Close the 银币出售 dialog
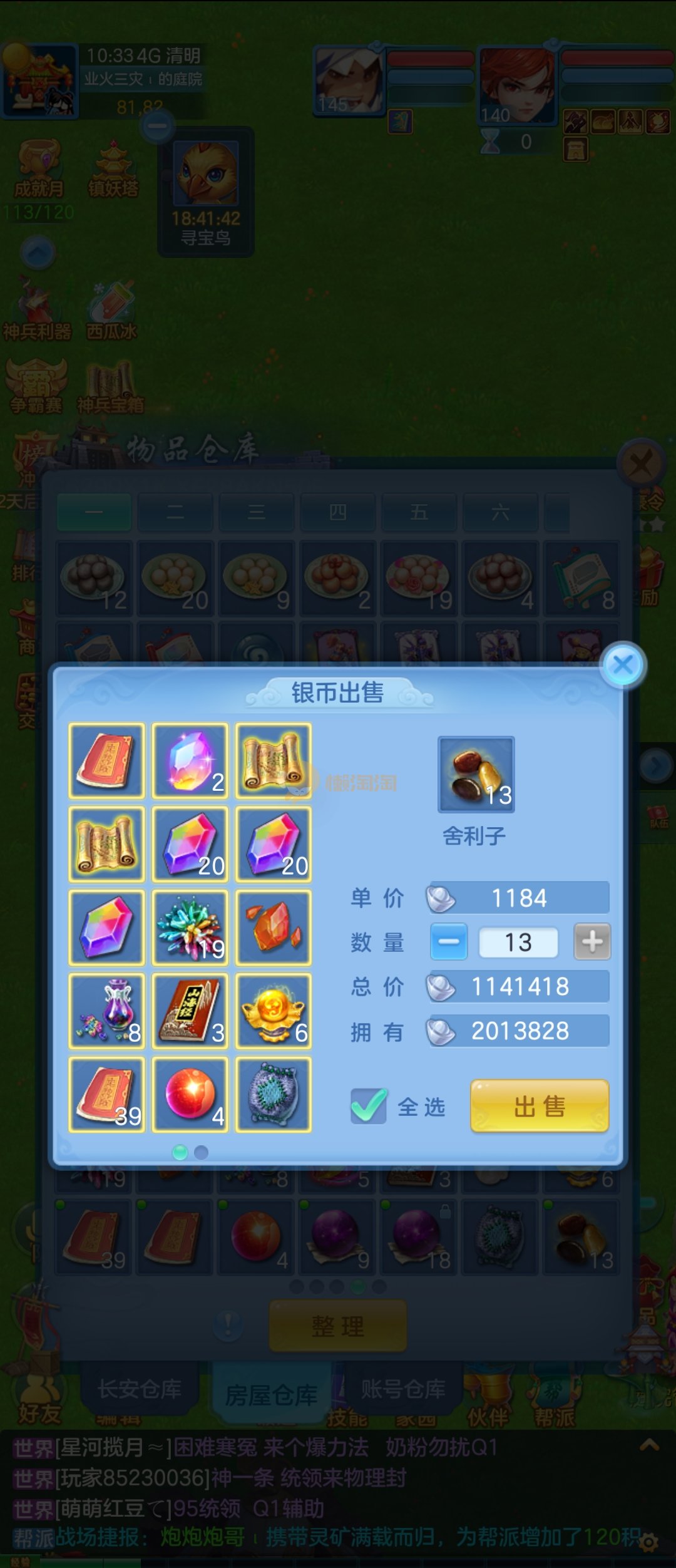The image size is (676, 1568). [x=623, y=664]
